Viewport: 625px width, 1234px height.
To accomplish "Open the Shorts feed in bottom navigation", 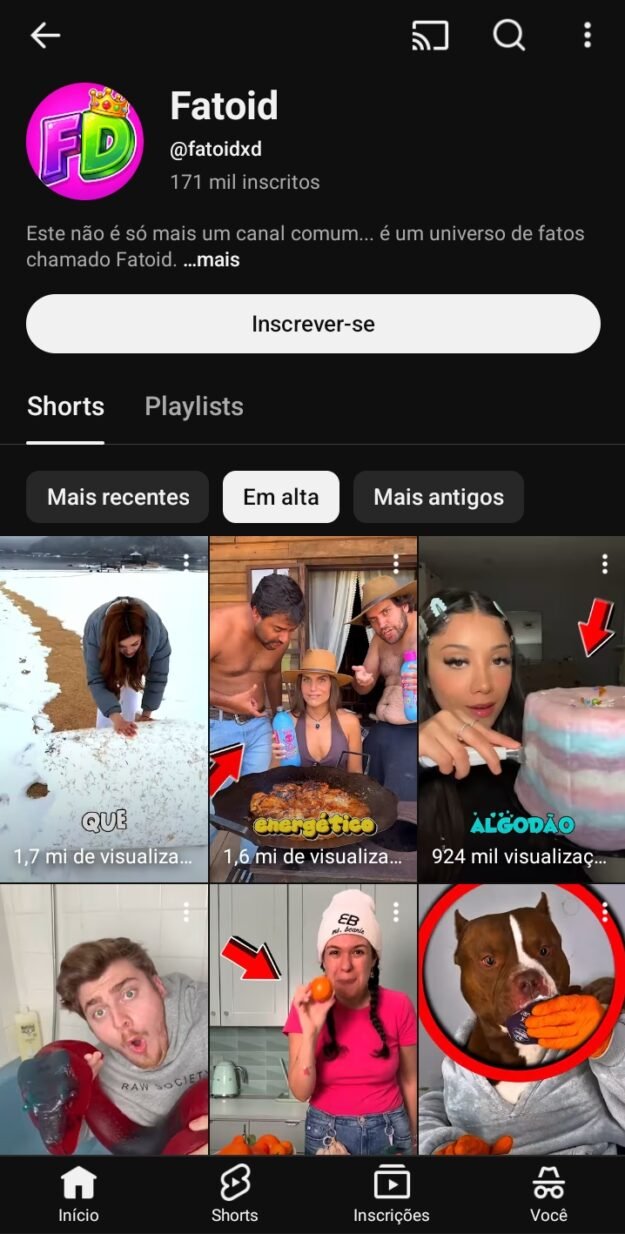I will click(x=234, y=1195).
